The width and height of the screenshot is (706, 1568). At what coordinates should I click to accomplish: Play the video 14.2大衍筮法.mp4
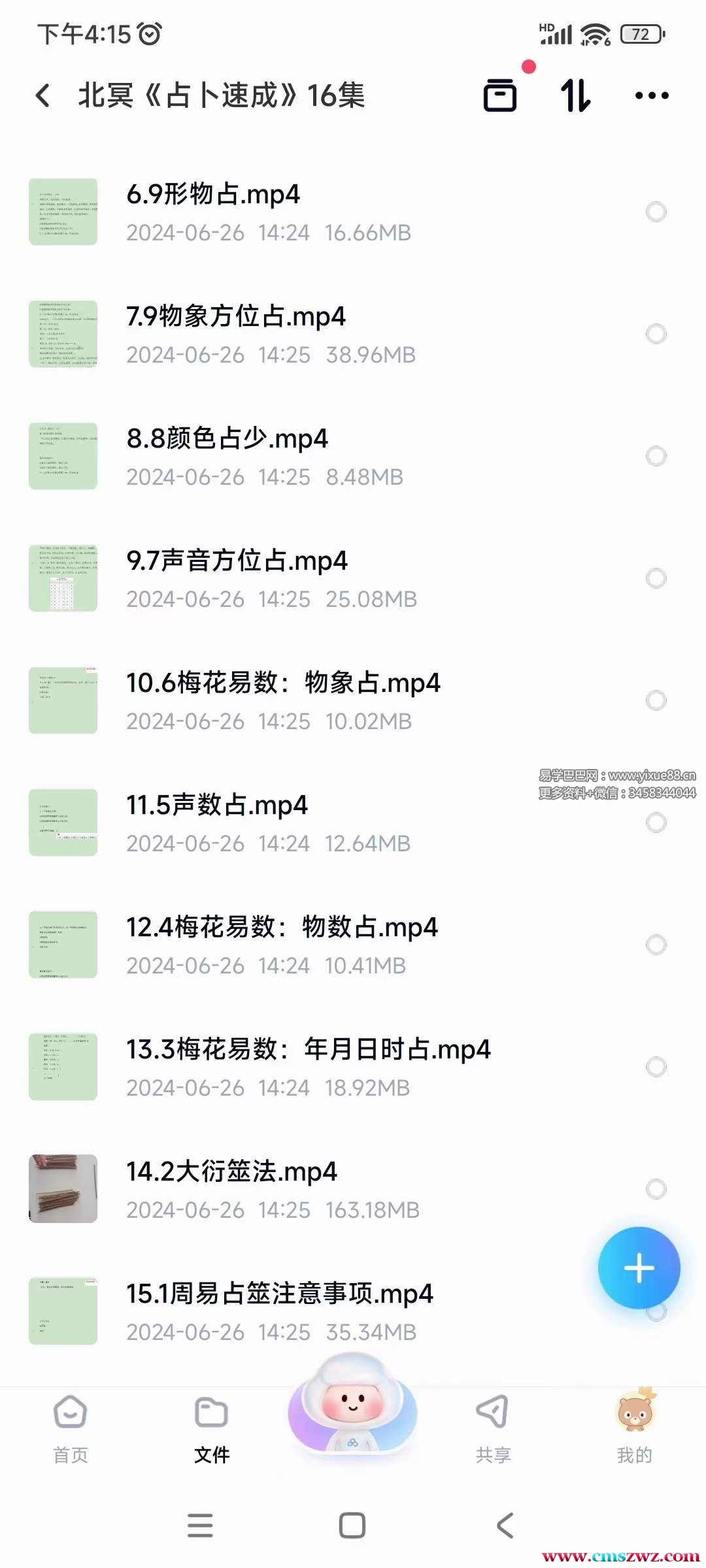click(231, 1172)
